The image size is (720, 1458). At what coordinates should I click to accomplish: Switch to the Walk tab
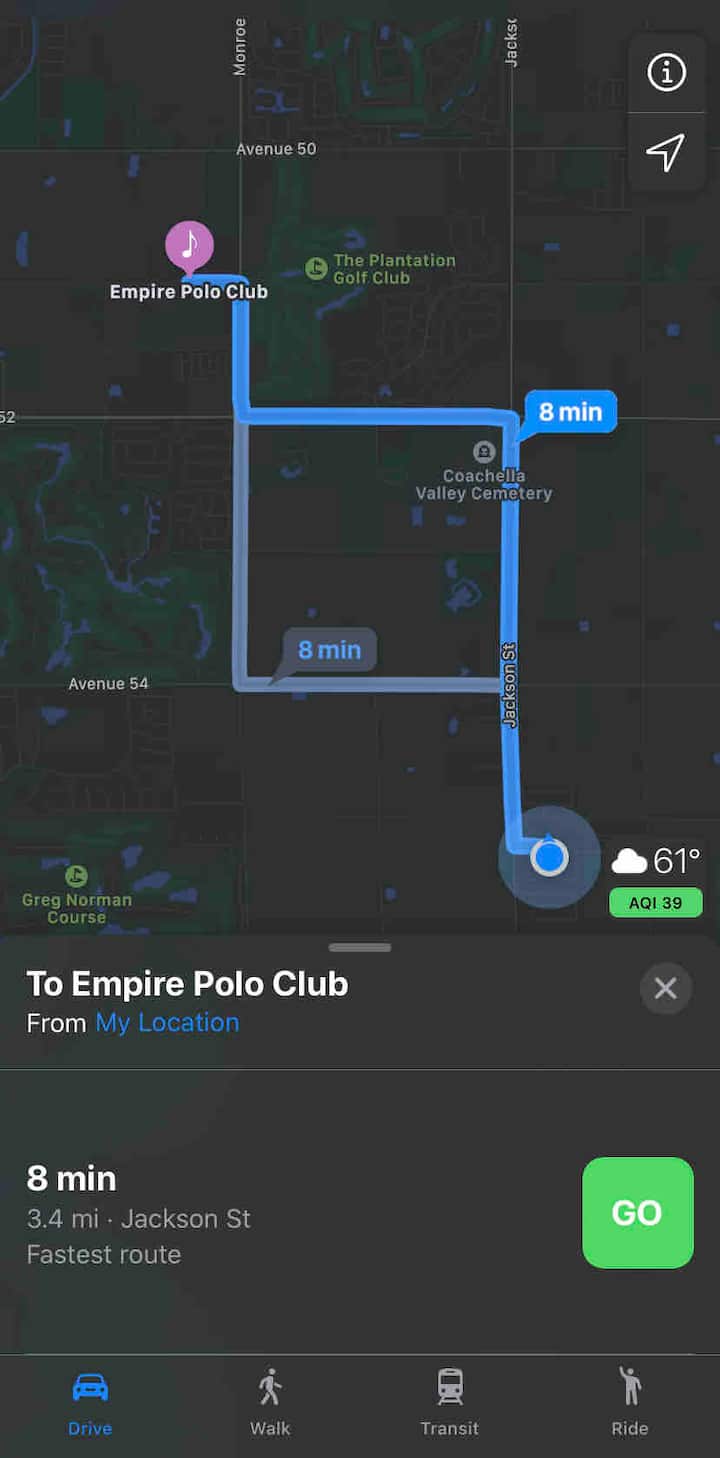pos(270,1401)
